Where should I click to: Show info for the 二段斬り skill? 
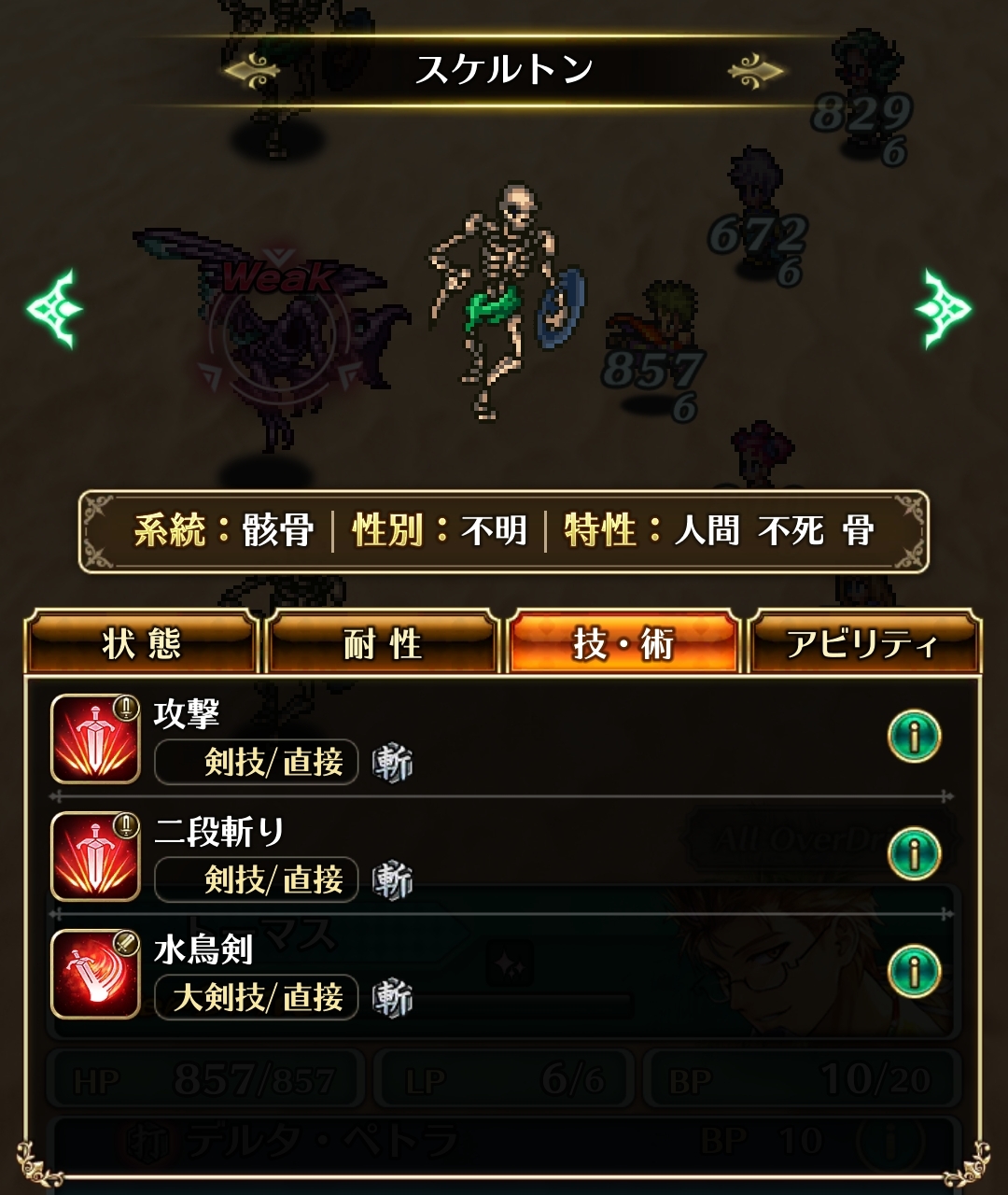click(914, 853)
